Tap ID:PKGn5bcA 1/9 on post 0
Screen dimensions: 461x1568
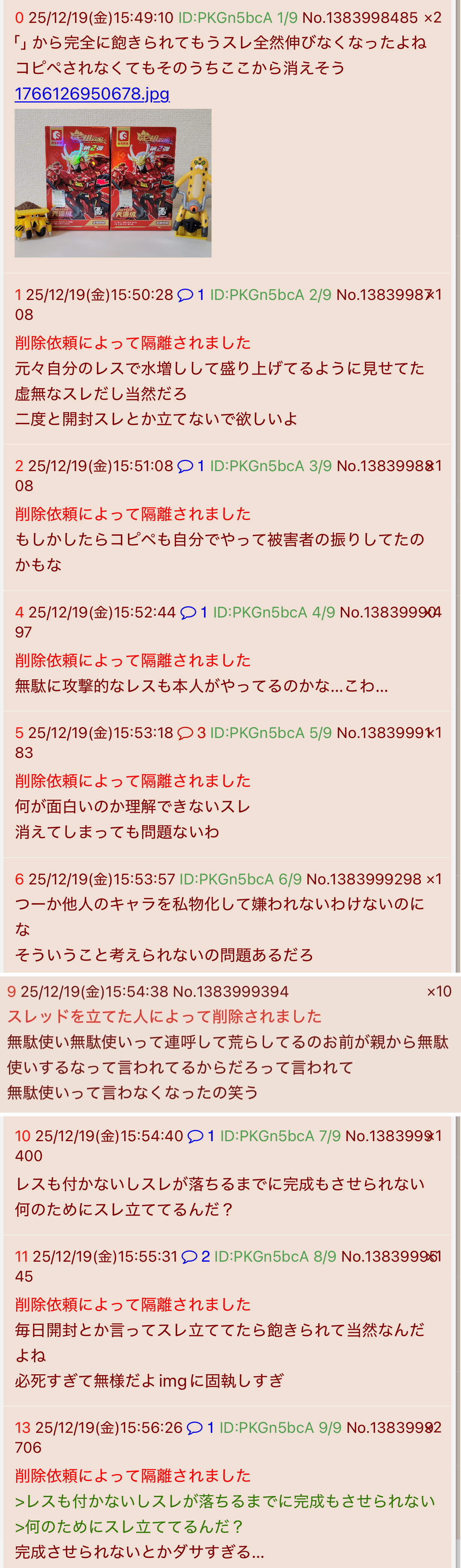pyautogui.click(x=237, y=18)
